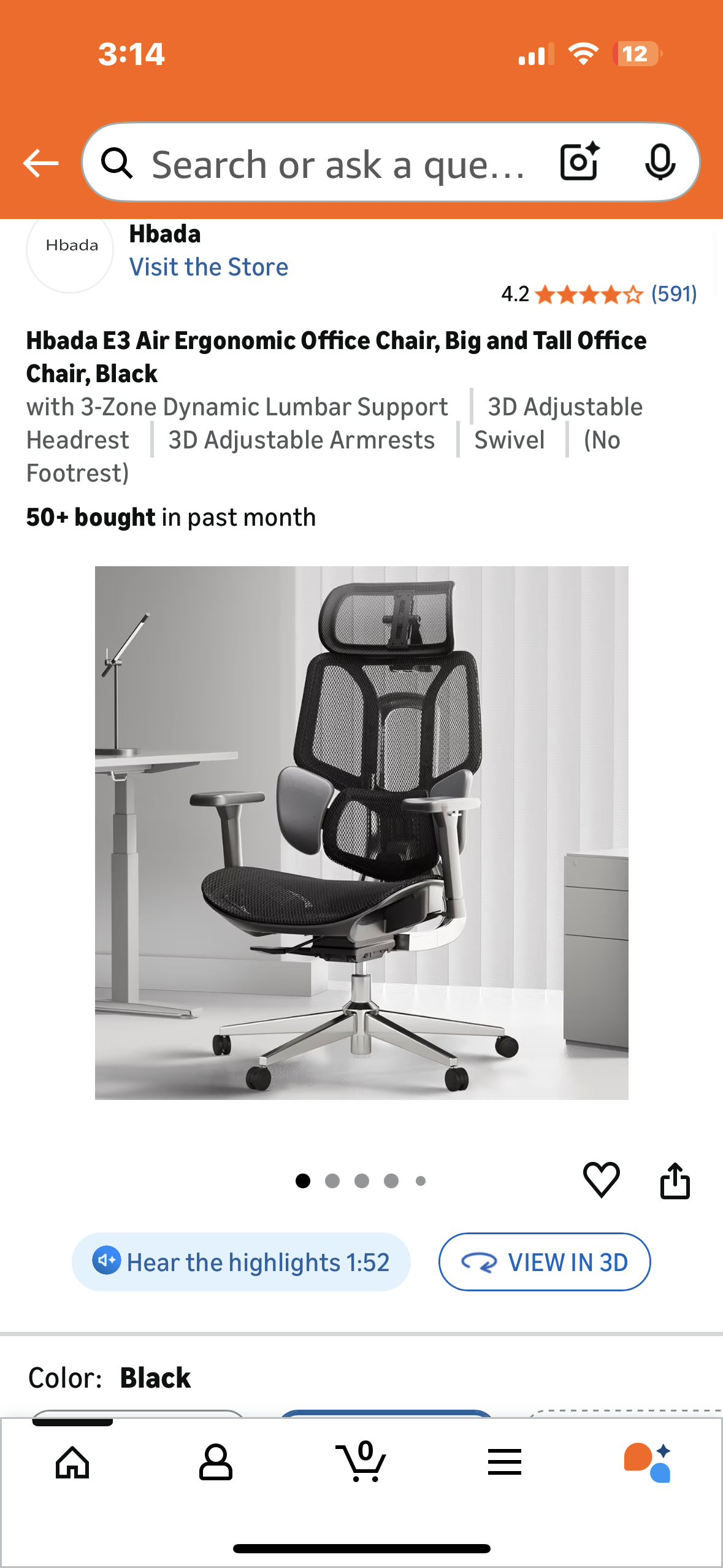The width and height of the screenshot is (723, 1568).
Task: Open the 591 customer ratings
Action: pyautogui.click(x=673, y=294)
